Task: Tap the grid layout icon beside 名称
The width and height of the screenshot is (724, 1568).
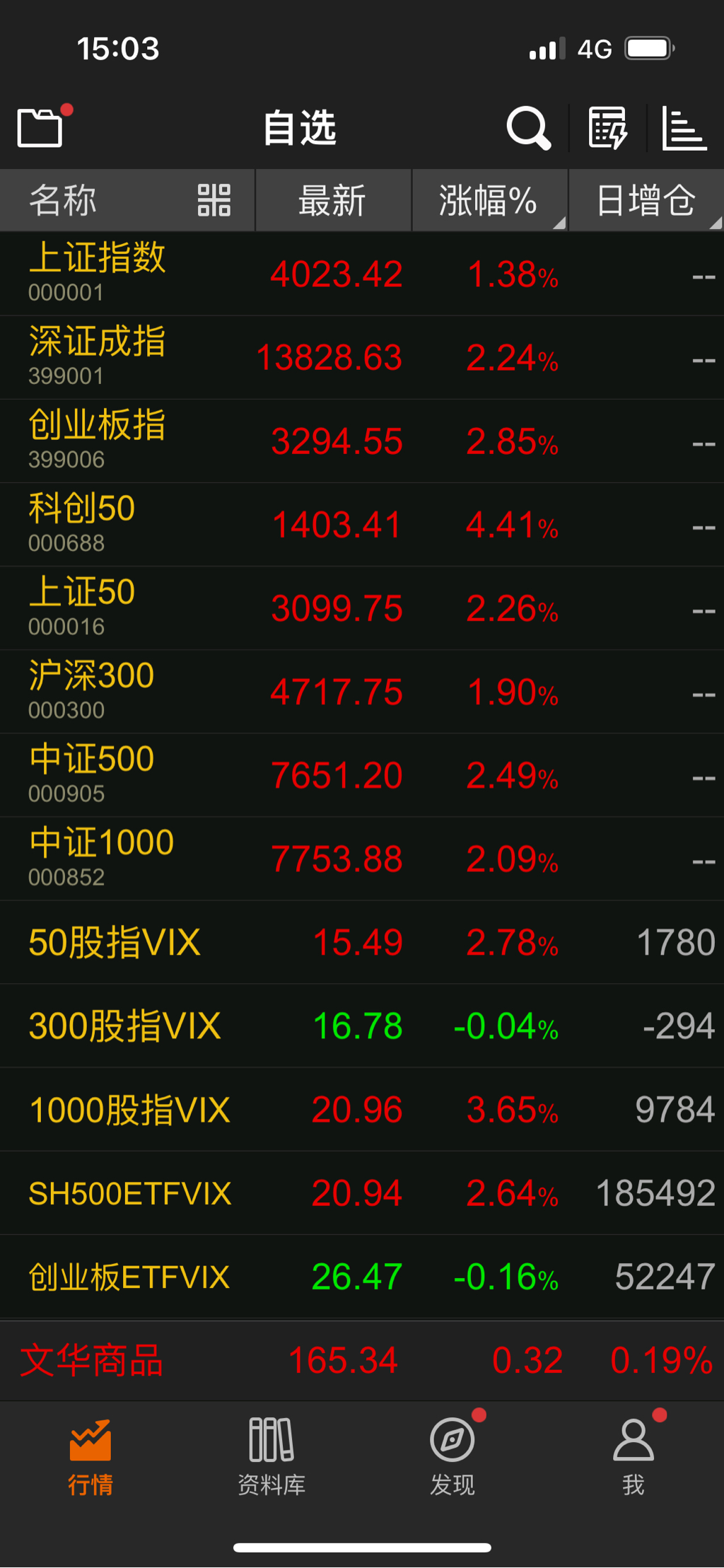Action: click(214, 200)
